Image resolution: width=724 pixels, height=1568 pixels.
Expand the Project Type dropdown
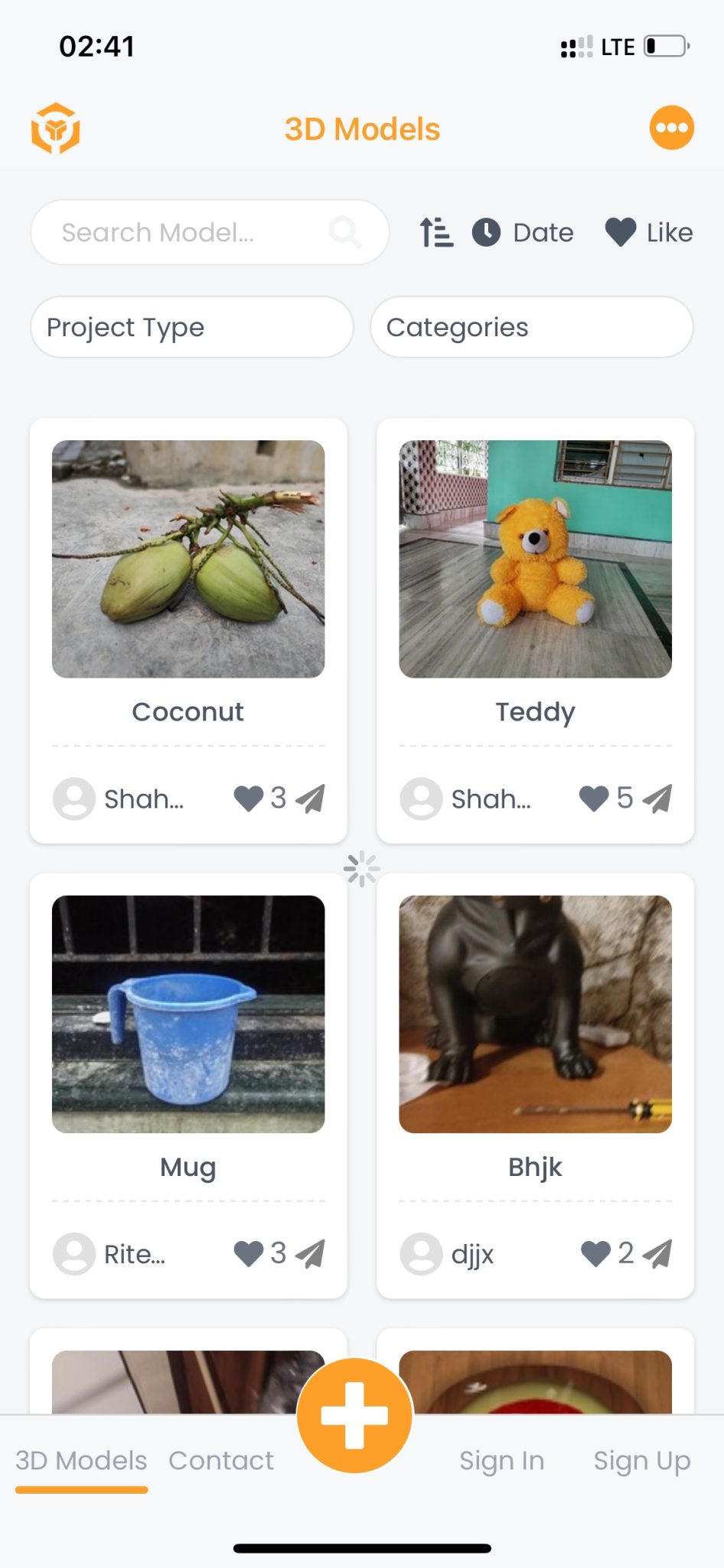coord(192,328)
